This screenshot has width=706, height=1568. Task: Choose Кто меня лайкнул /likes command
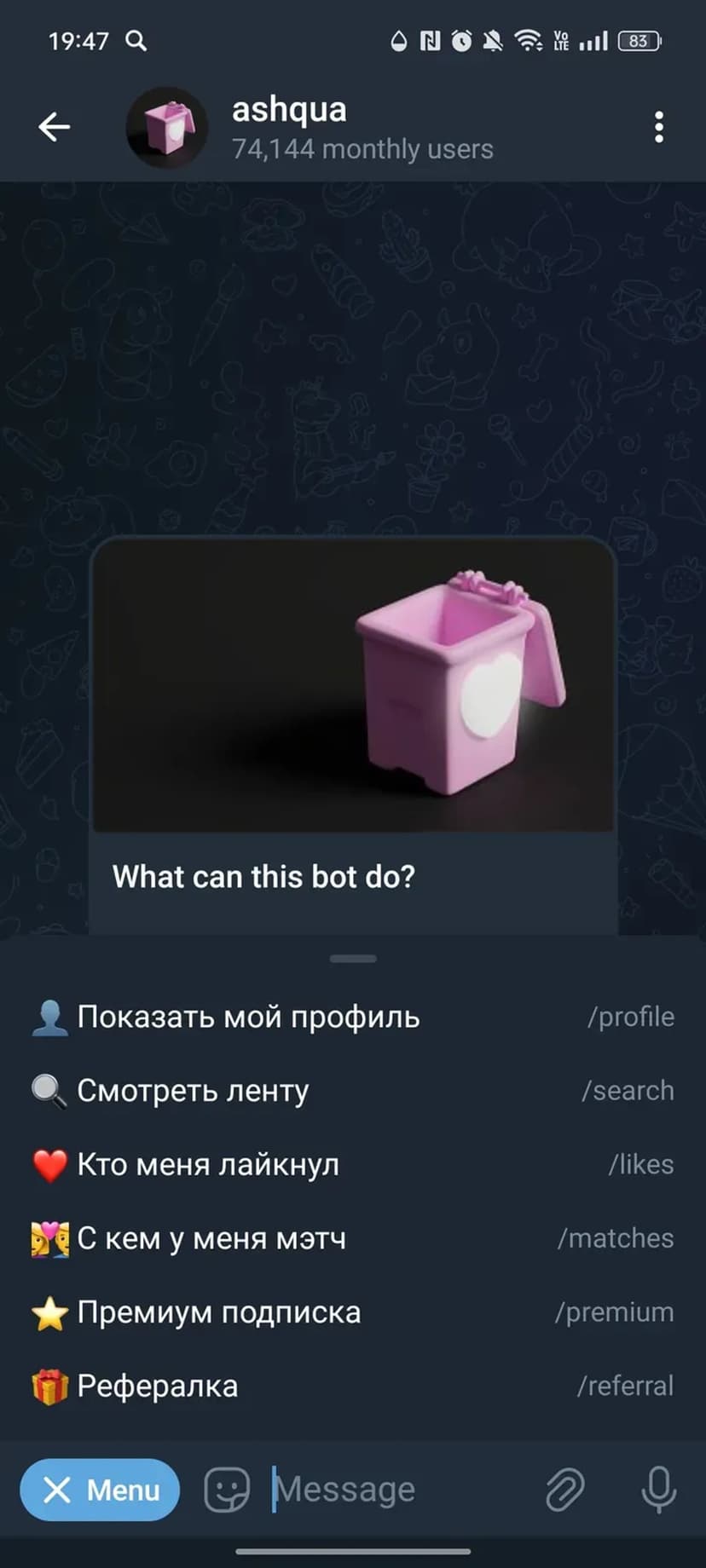[352, 1164]
